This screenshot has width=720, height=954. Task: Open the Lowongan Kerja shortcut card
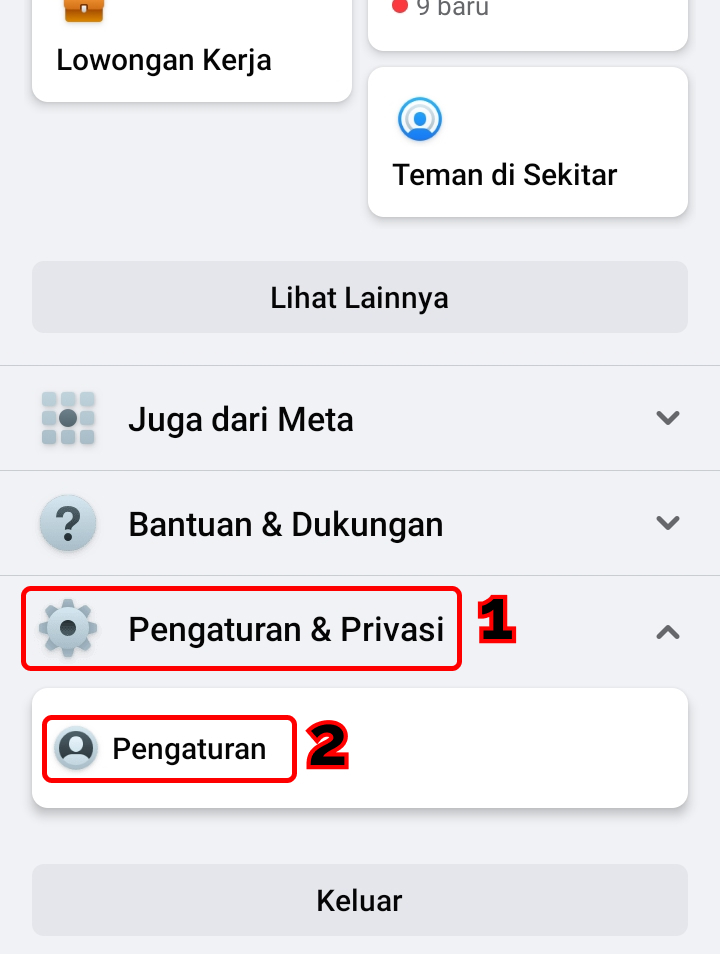click(x=192, y=50)
